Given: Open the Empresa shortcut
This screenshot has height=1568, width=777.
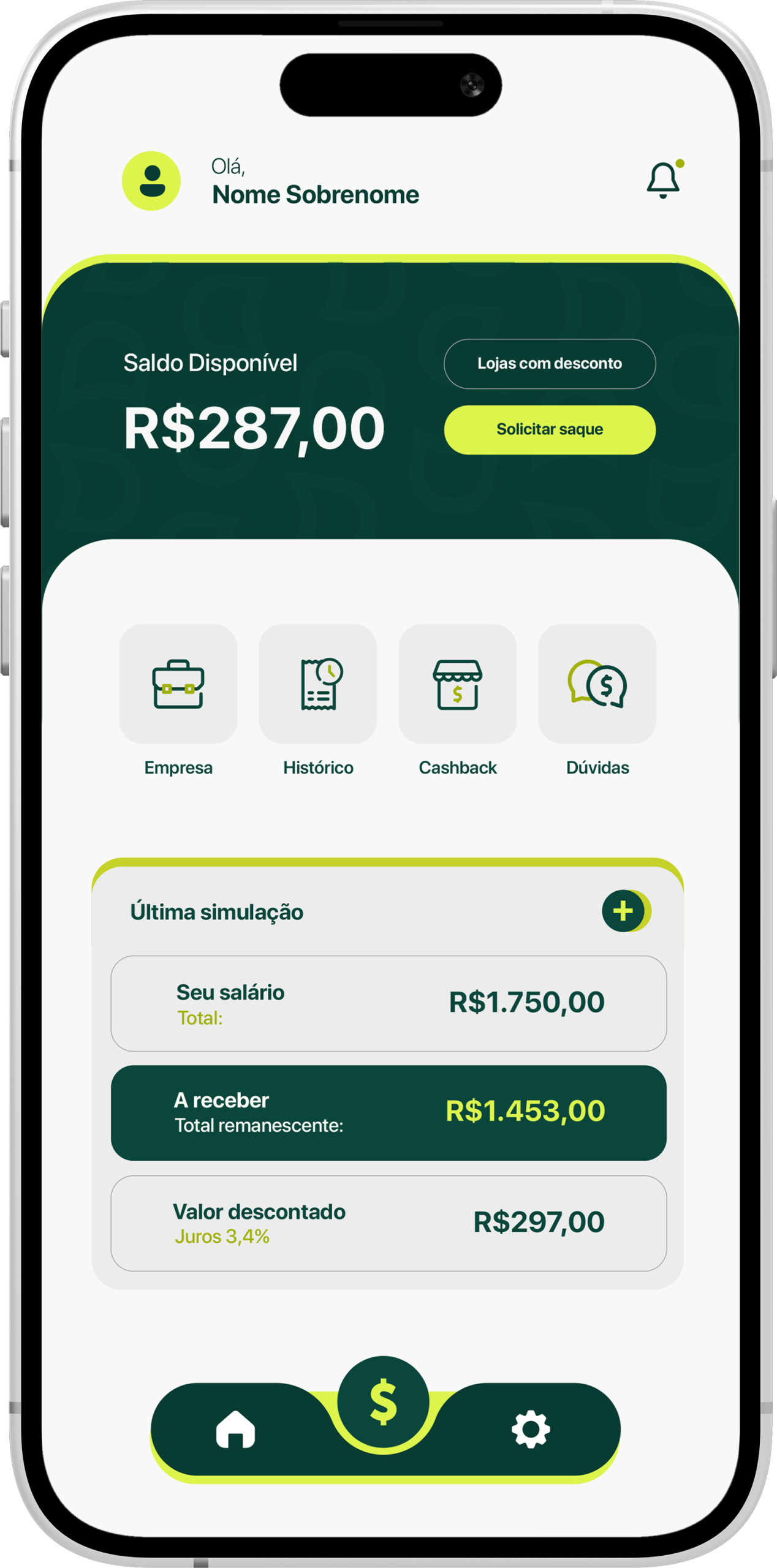Looking at the screenshot, I should (x=178, y=684).
